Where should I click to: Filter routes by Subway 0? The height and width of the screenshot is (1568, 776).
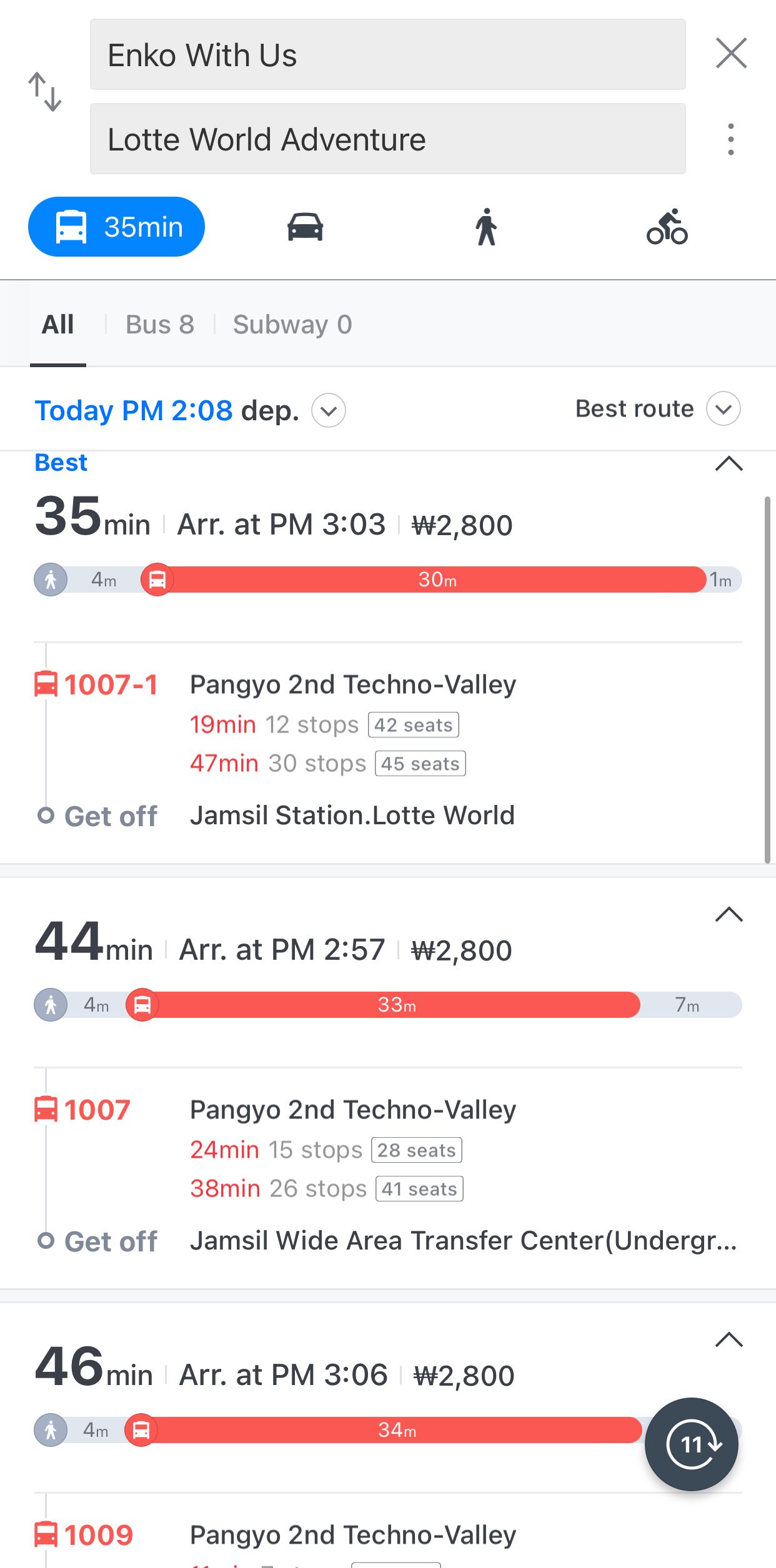[292, 325]
